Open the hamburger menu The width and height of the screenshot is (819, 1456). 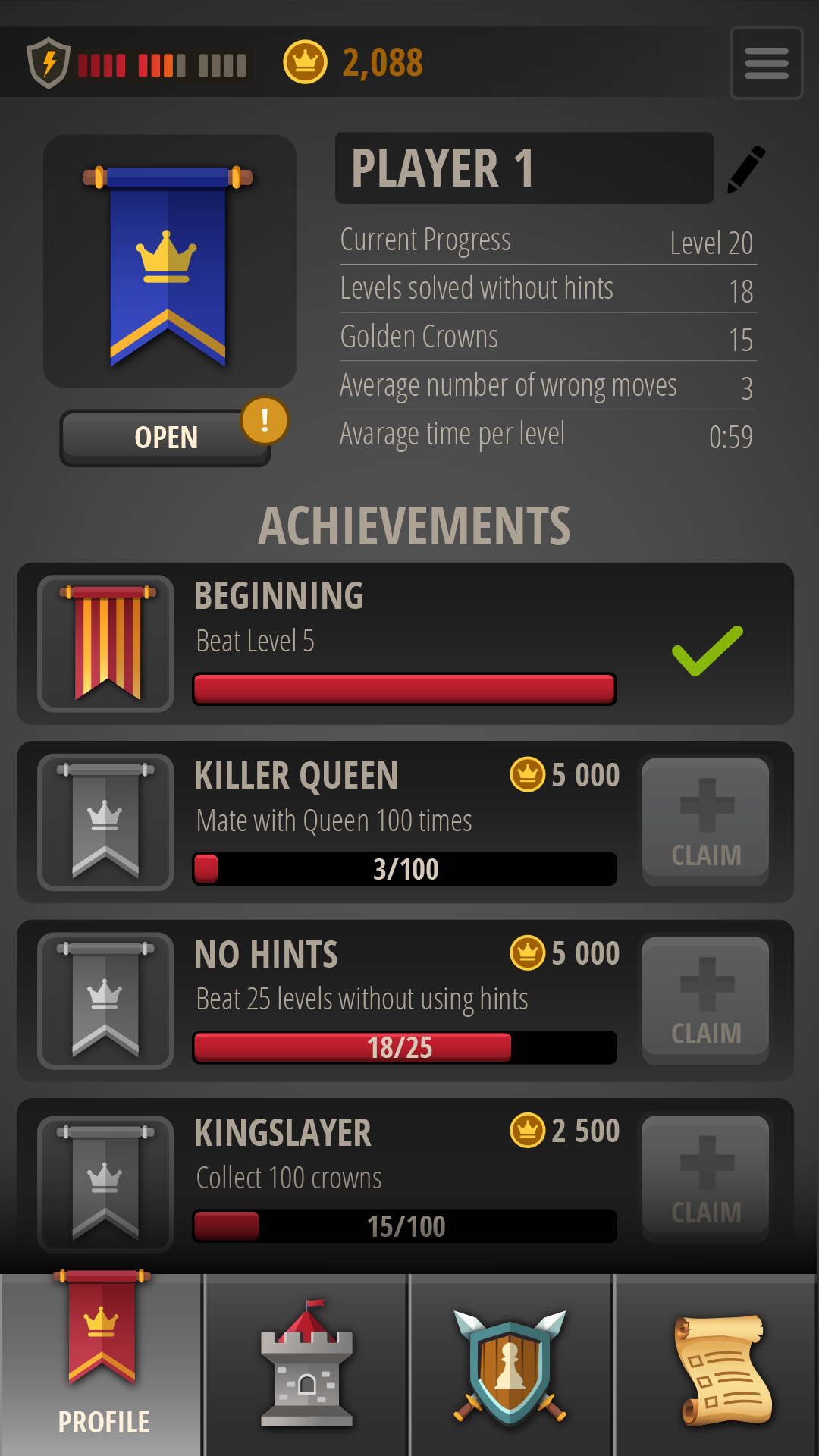(766, 63)
